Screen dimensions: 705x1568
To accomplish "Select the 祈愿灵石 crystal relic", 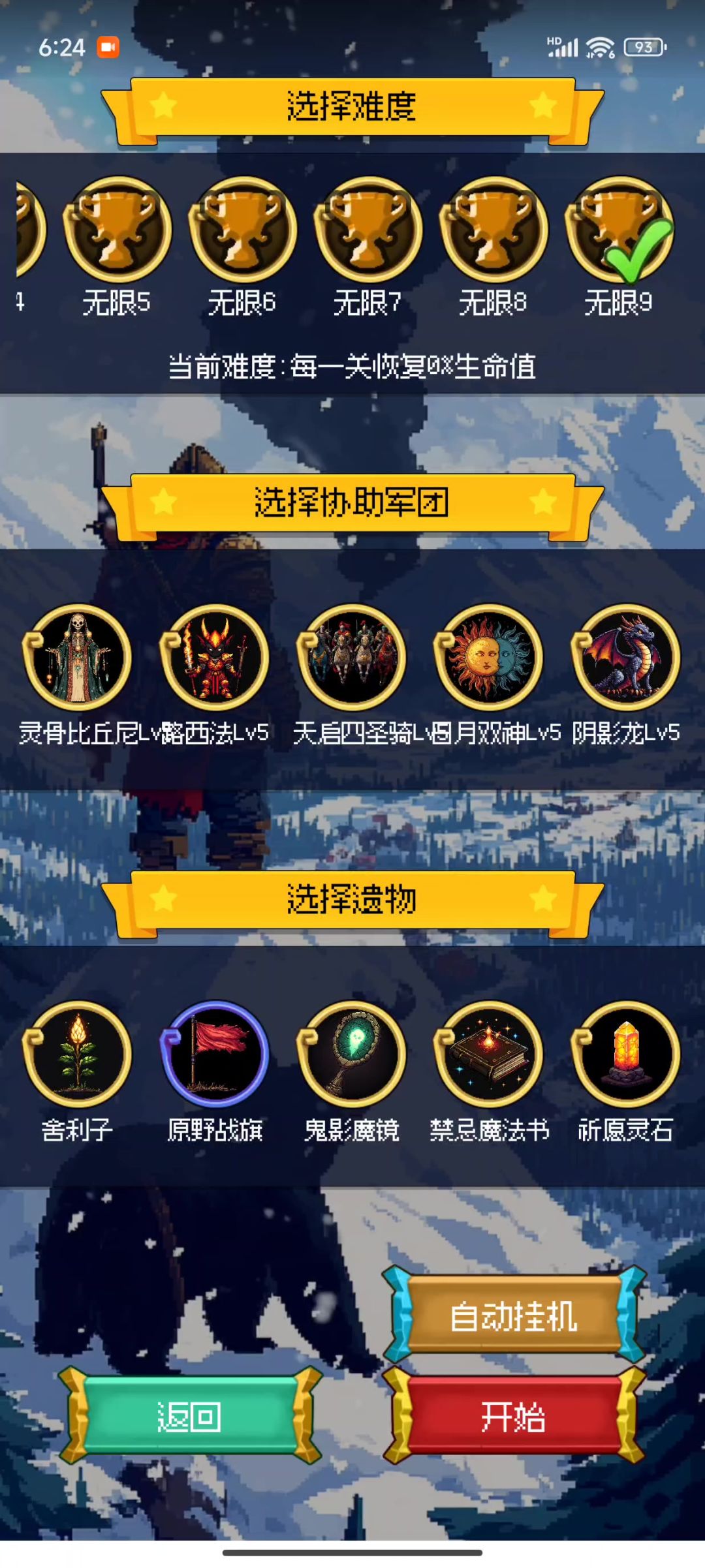I will 626,1054.
